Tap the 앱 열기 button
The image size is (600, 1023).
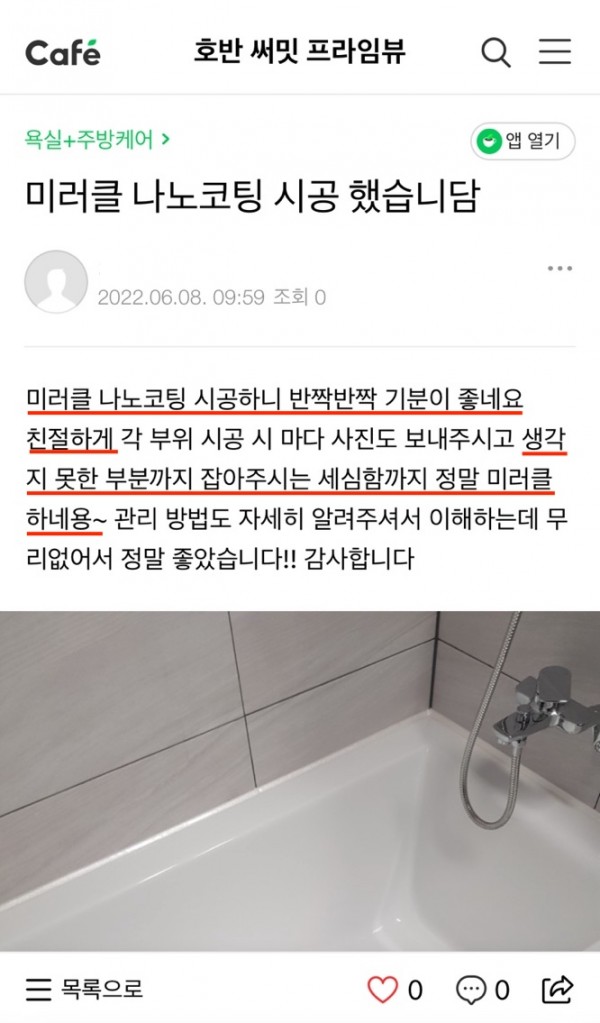point(522,141)
